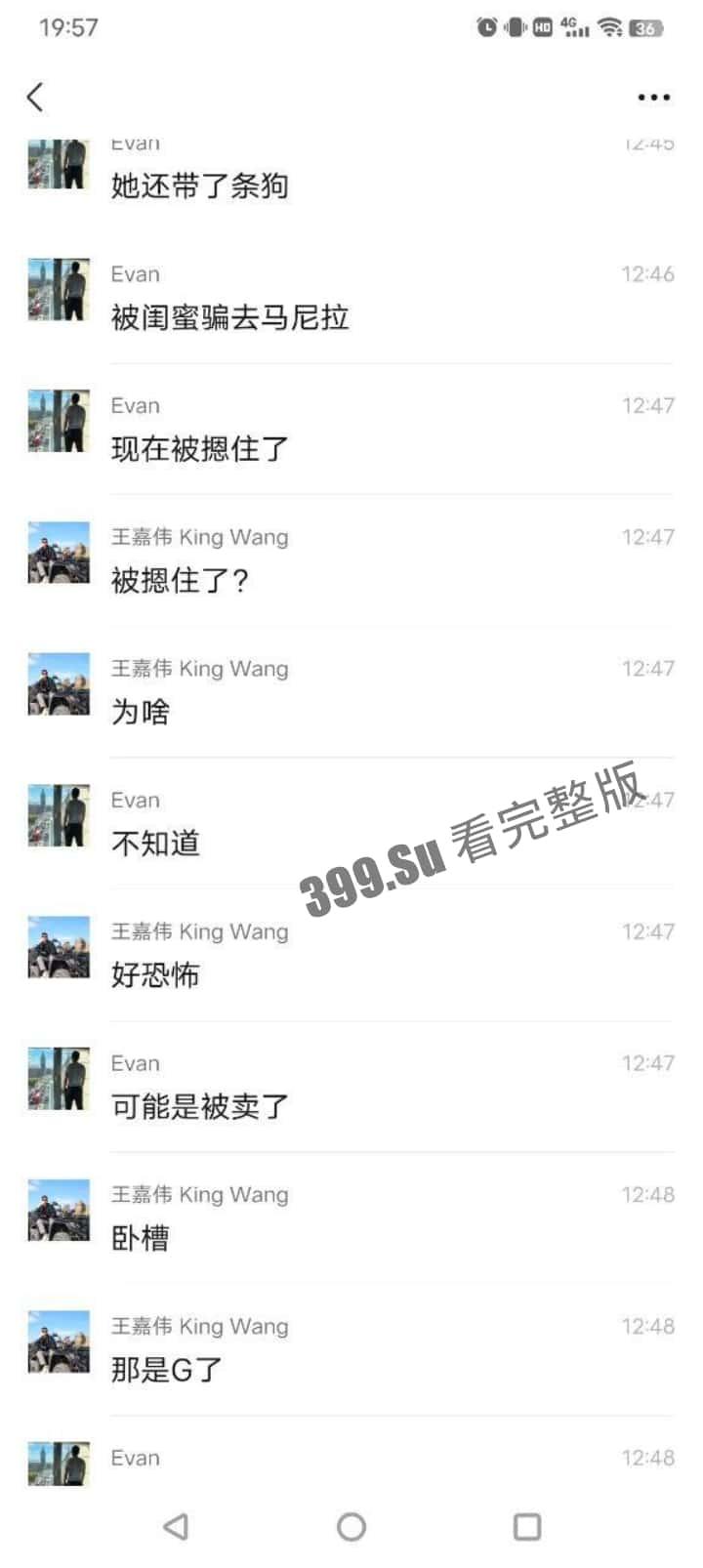Tap 王嘉伟 King Wang's profile avatar

[x=57, y=553]
